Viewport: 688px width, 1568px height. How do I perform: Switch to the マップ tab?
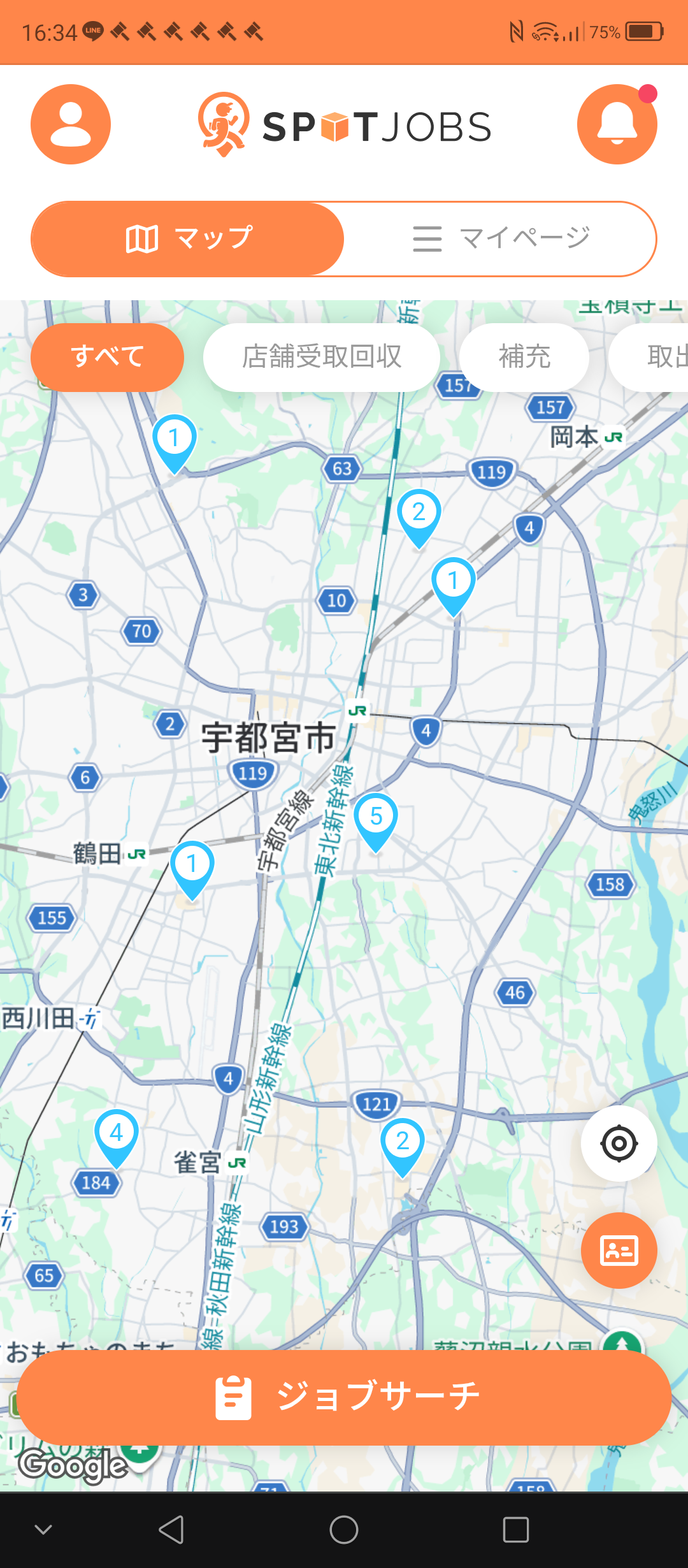pos(188,239)
